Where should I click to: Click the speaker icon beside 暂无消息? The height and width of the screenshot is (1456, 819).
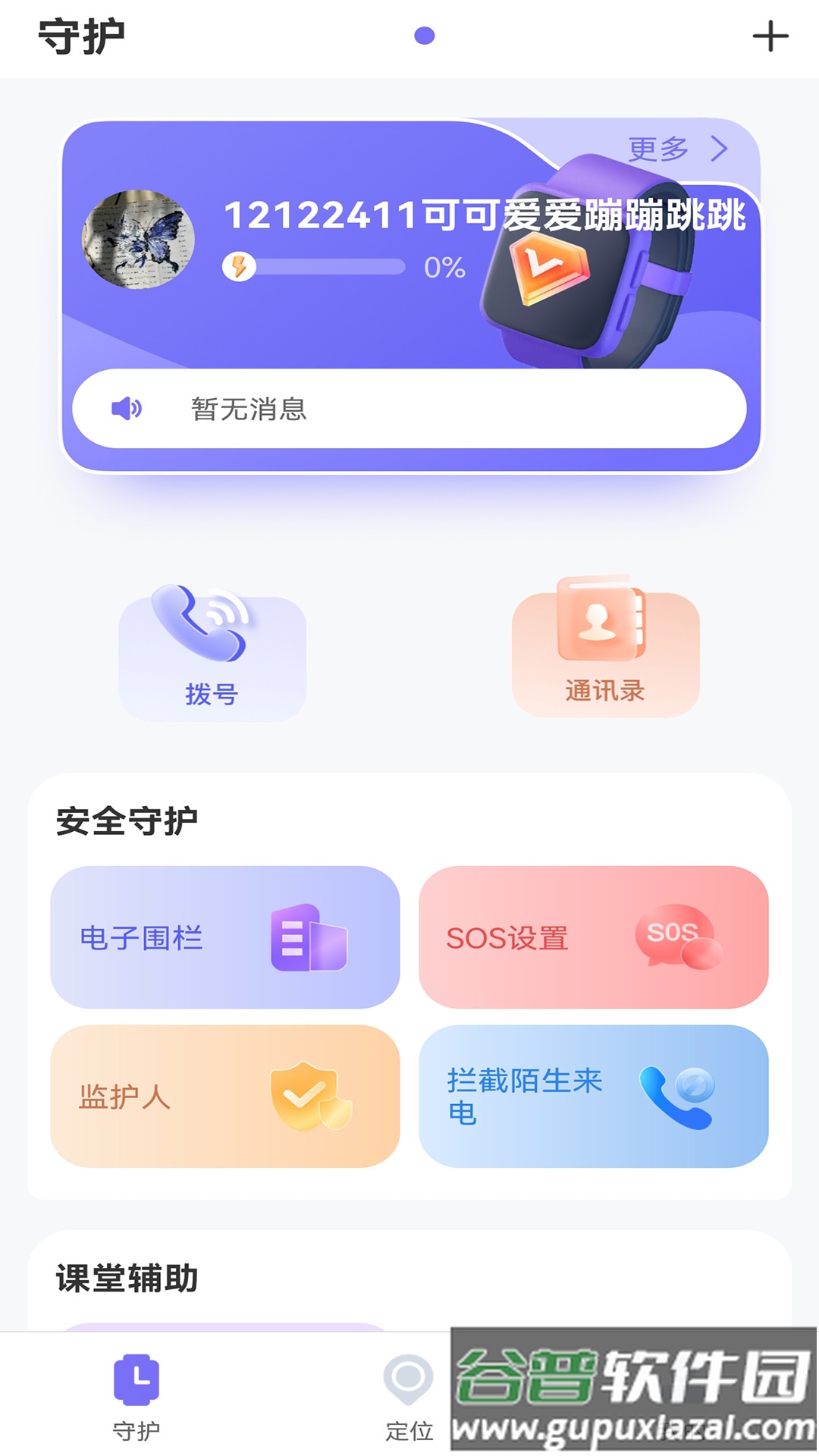coord(127,409)
